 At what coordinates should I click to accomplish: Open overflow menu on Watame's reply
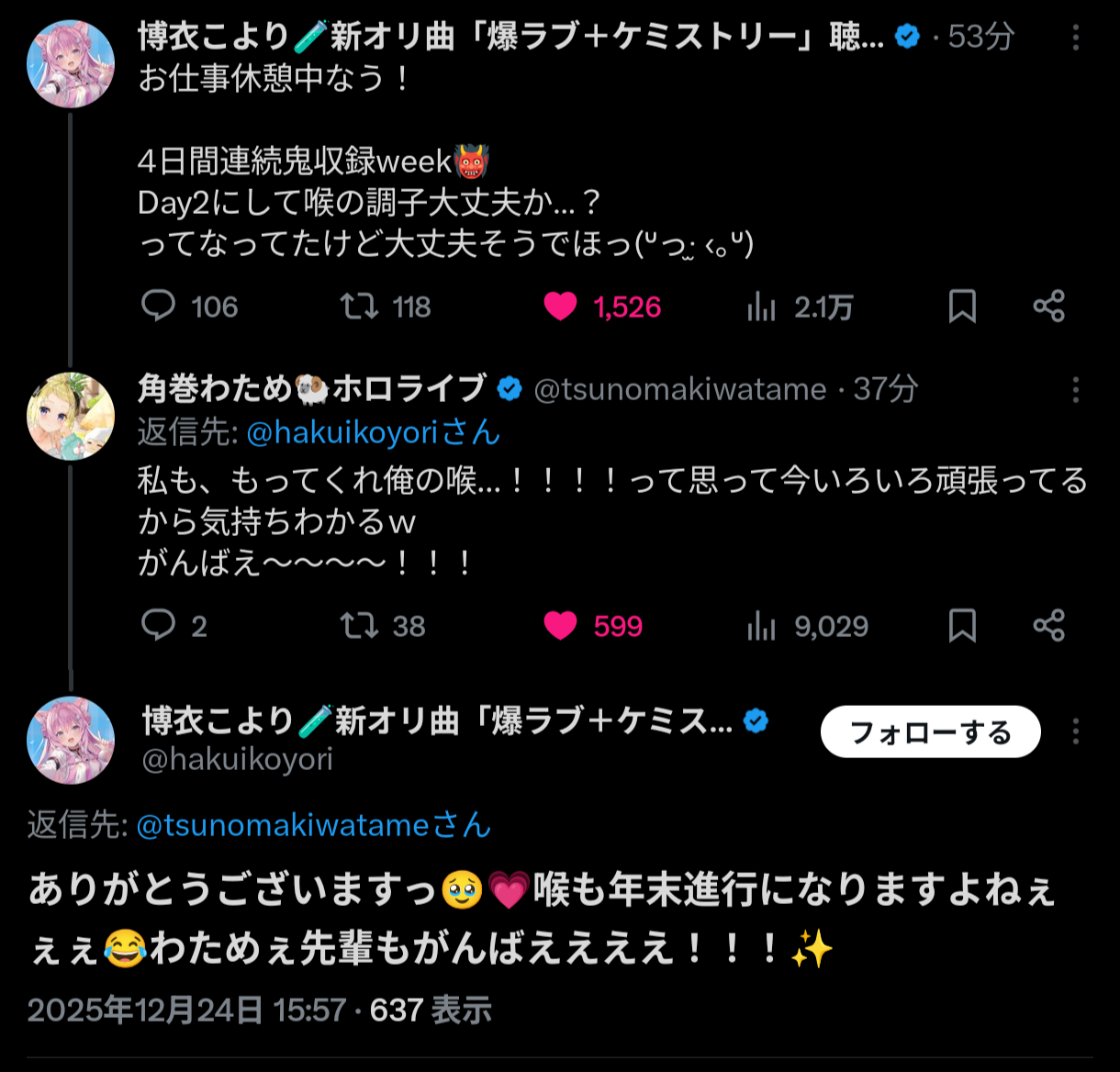click(1075, 390)
